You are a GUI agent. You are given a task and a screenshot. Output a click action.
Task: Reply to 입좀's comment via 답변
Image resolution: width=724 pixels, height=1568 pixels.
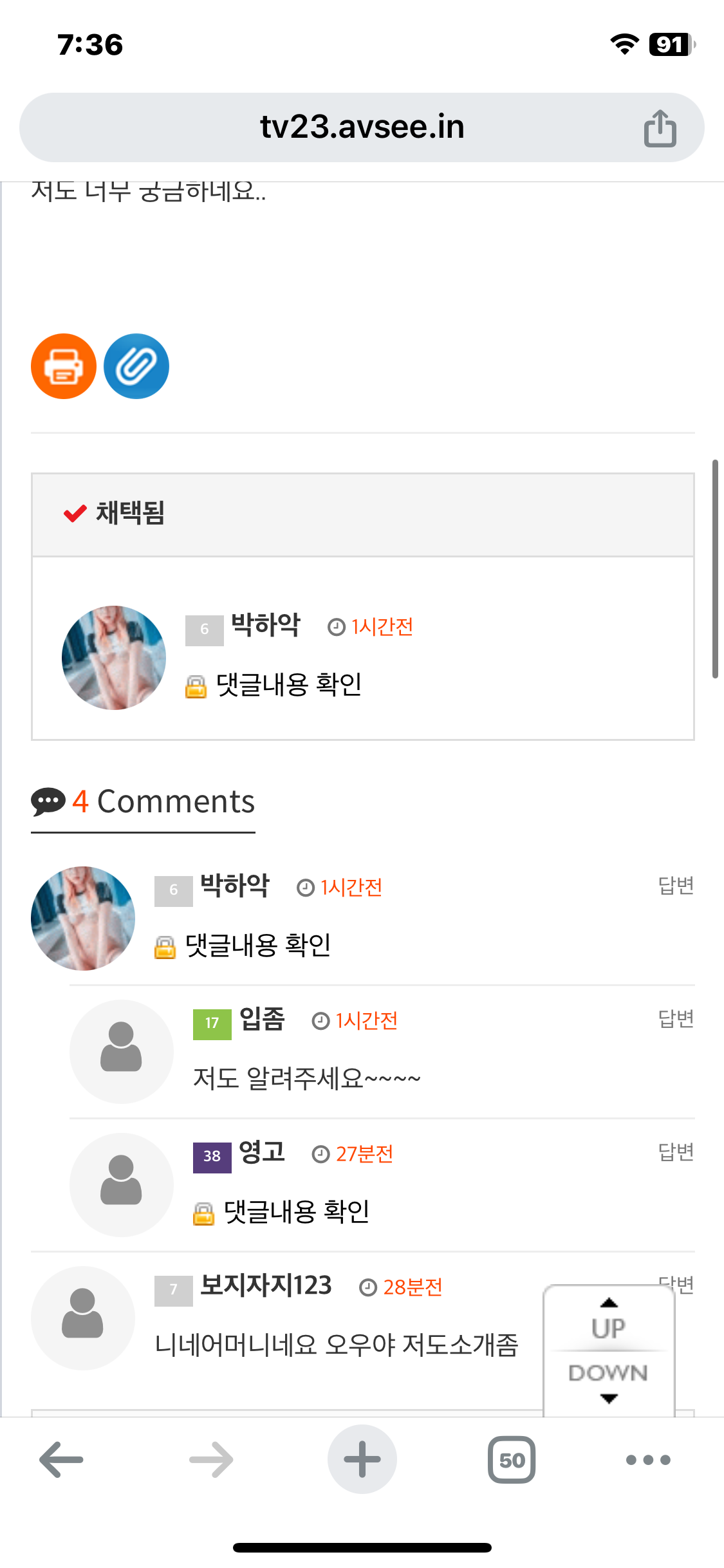[x=676, y=1019]
